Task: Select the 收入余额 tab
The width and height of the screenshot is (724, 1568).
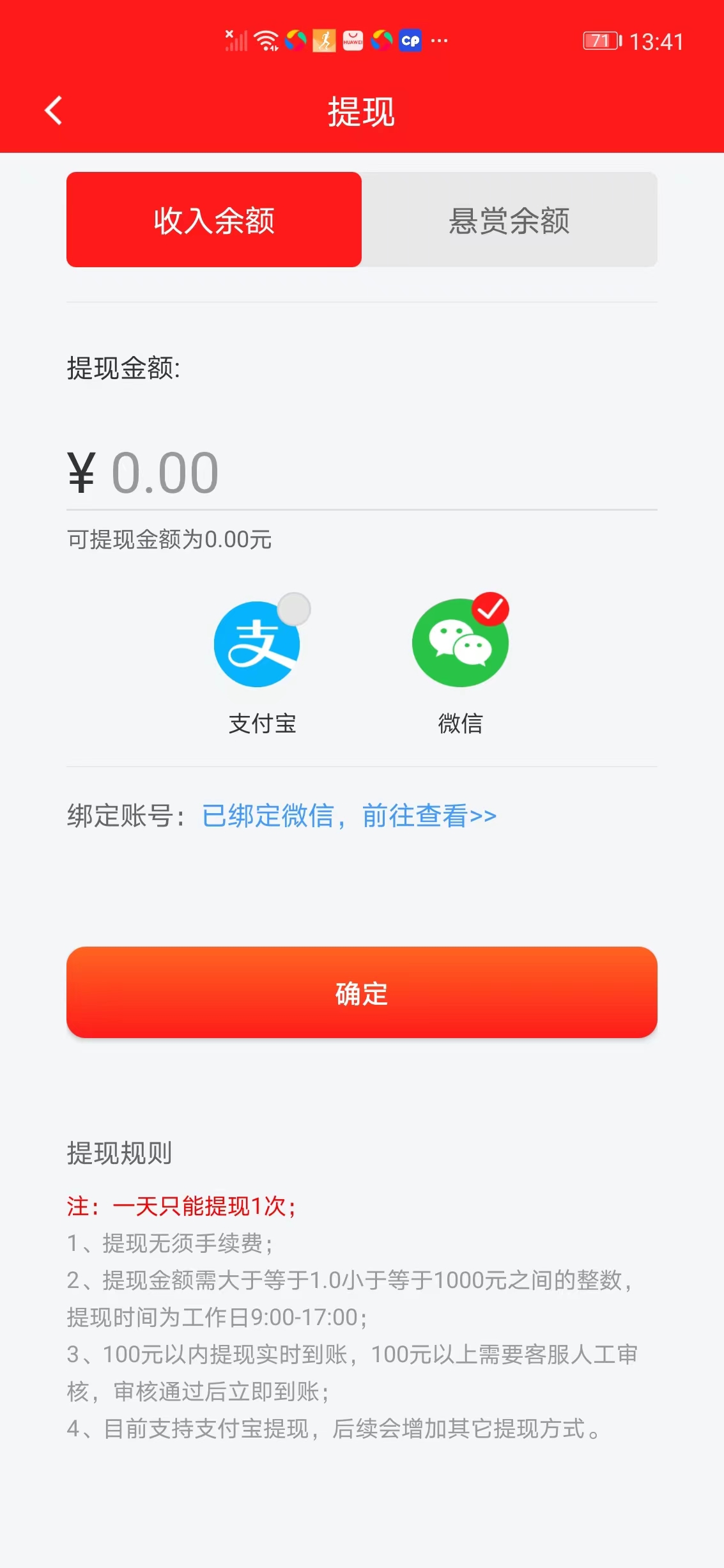Action: click(213, 219)
